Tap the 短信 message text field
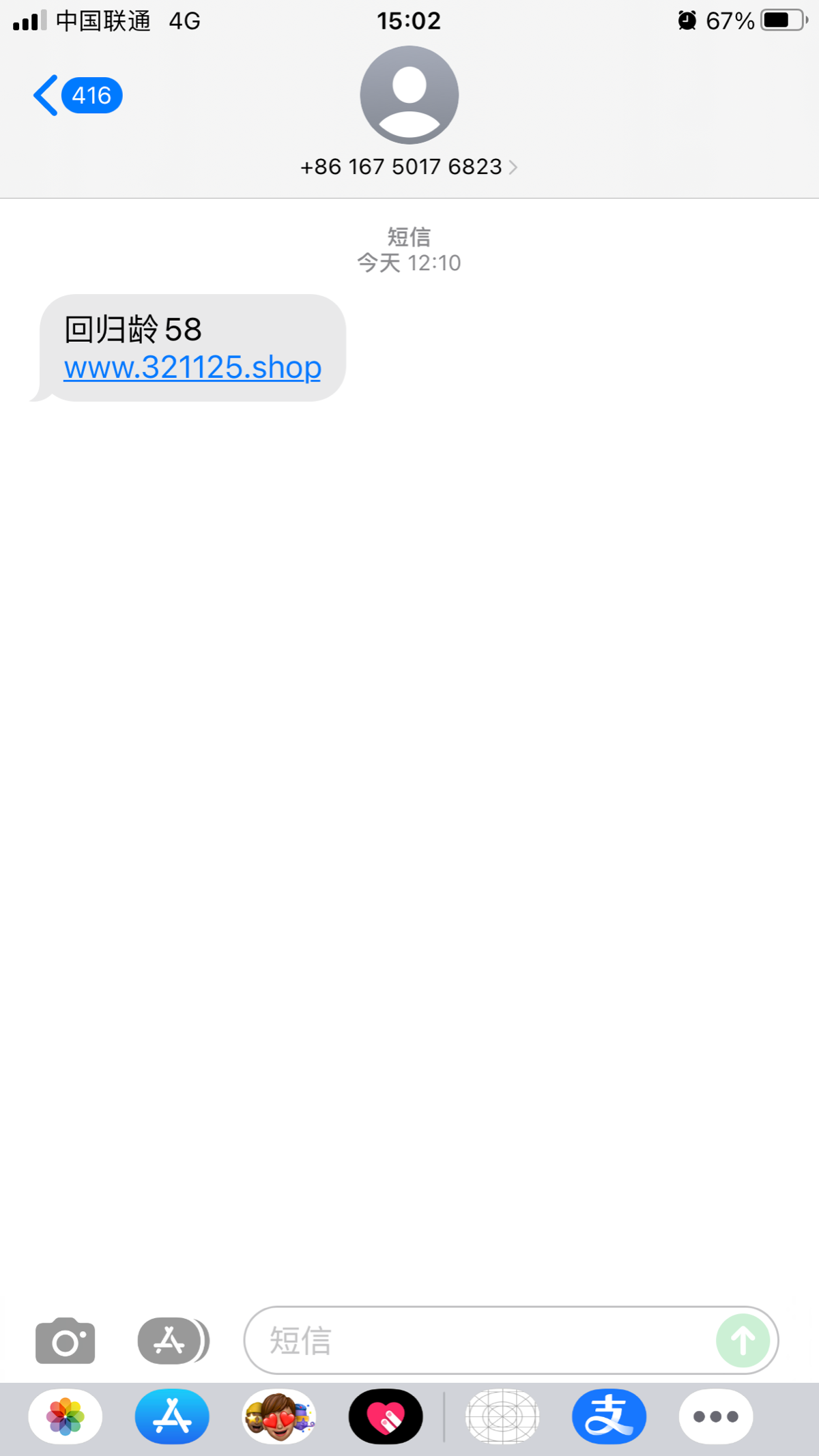Viewport: 819px width, 1456px height. coord(478,1341)
